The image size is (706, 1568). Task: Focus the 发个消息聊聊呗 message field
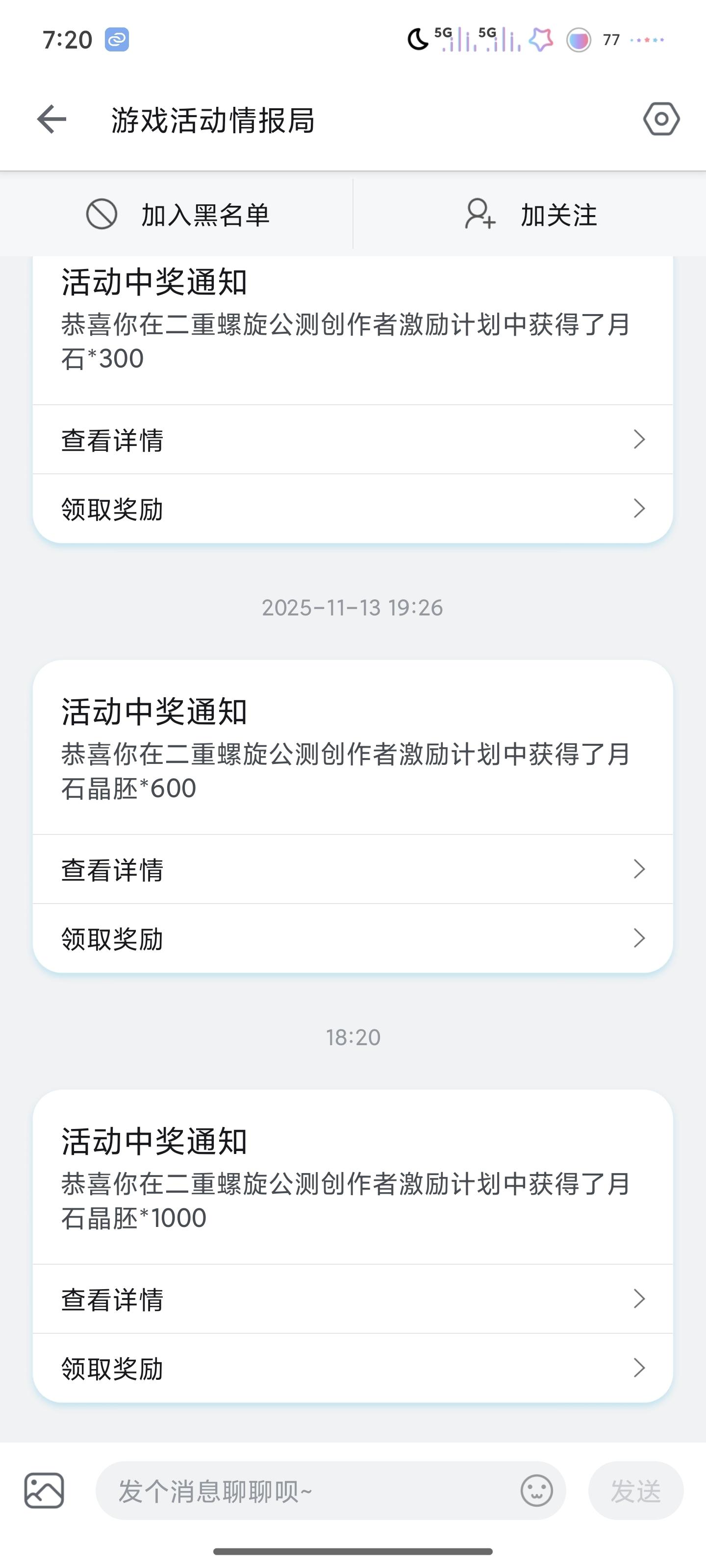click(304, 1491)
